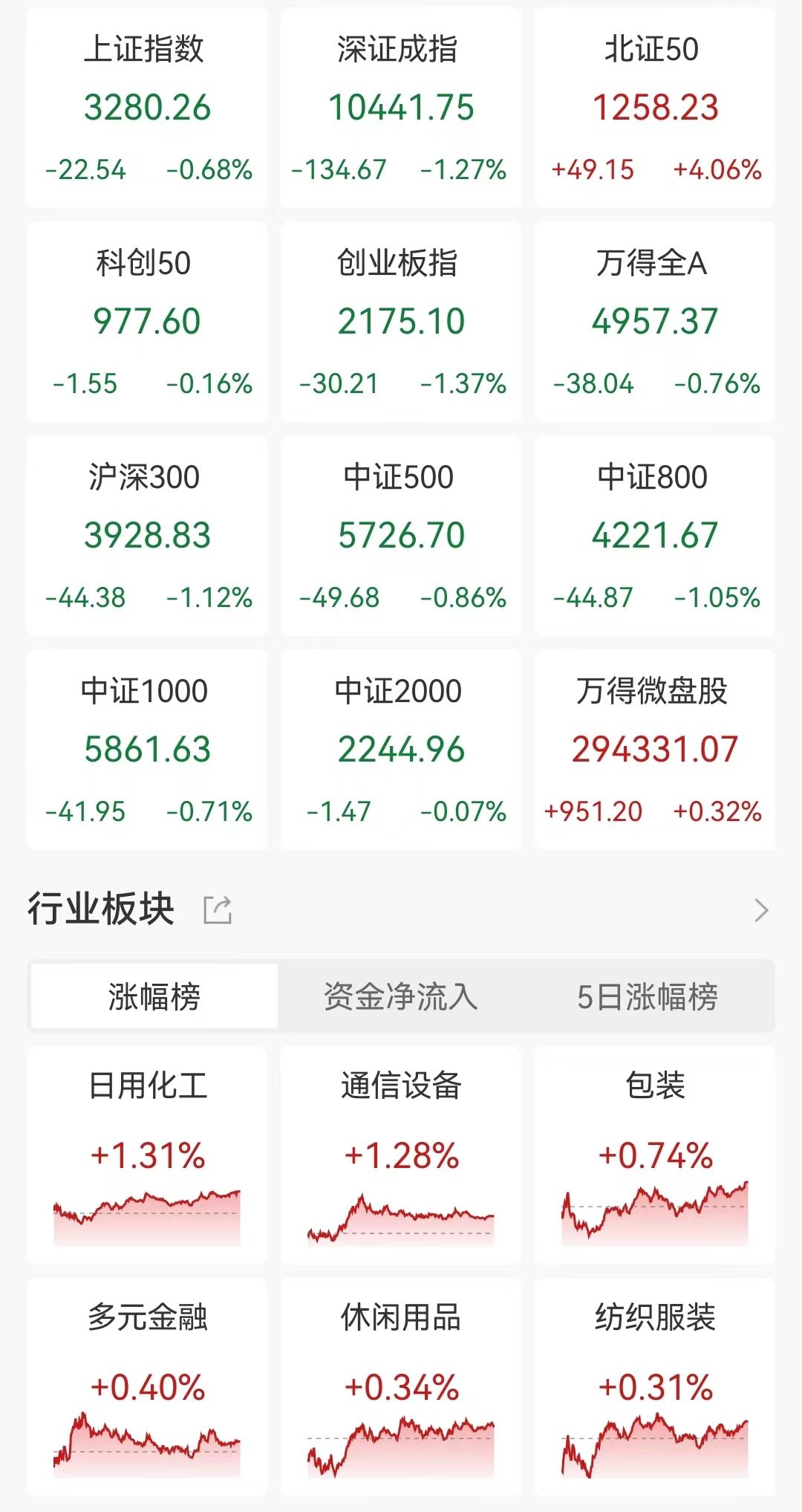Open the 多元金融 sector card
The width and height of the screenshot is (802, 1512).
(x=147, y=1387)
